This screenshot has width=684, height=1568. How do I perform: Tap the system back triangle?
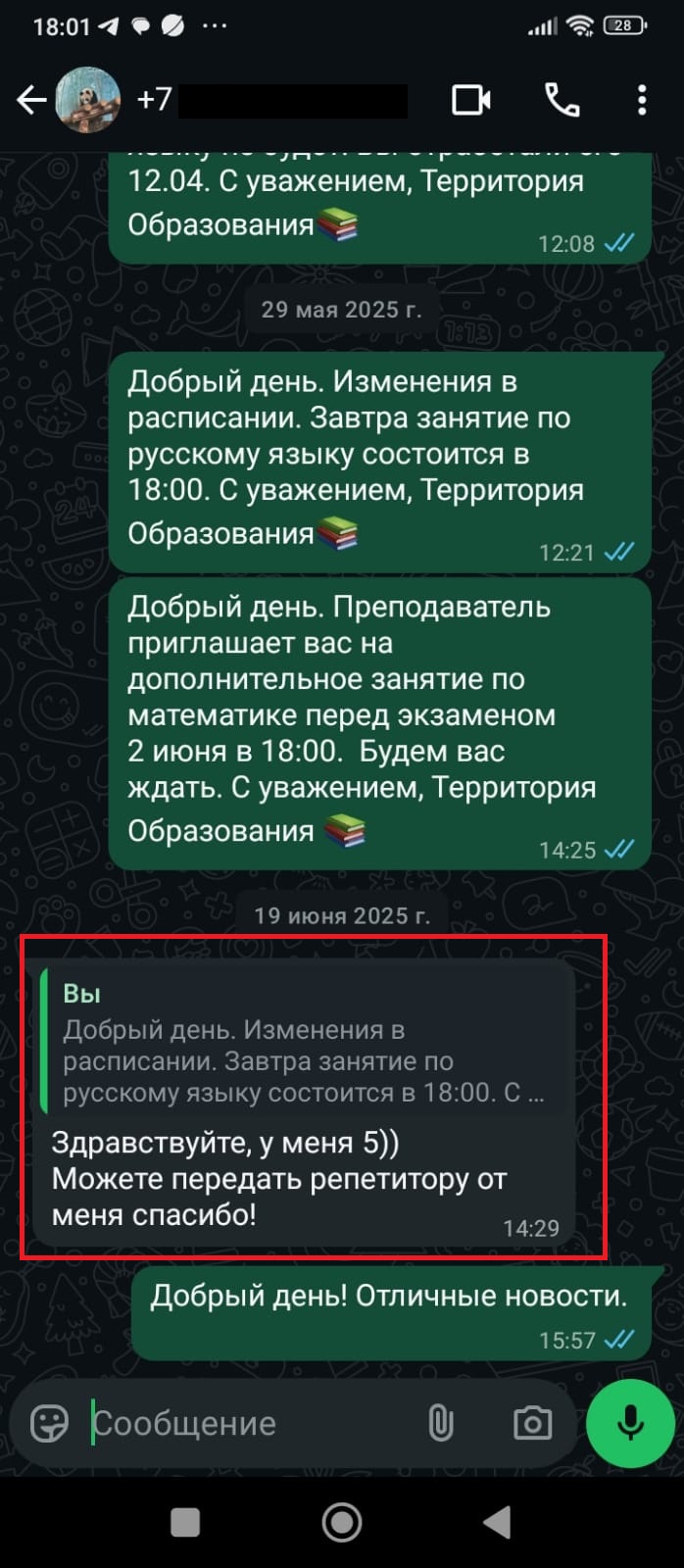click(498, 1522)
